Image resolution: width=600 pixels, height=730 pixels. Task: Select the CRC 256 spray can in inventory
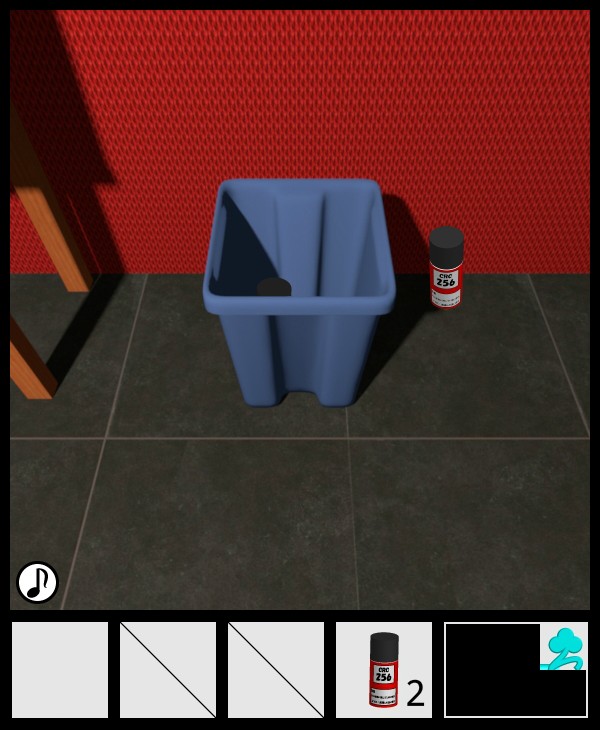384,669
